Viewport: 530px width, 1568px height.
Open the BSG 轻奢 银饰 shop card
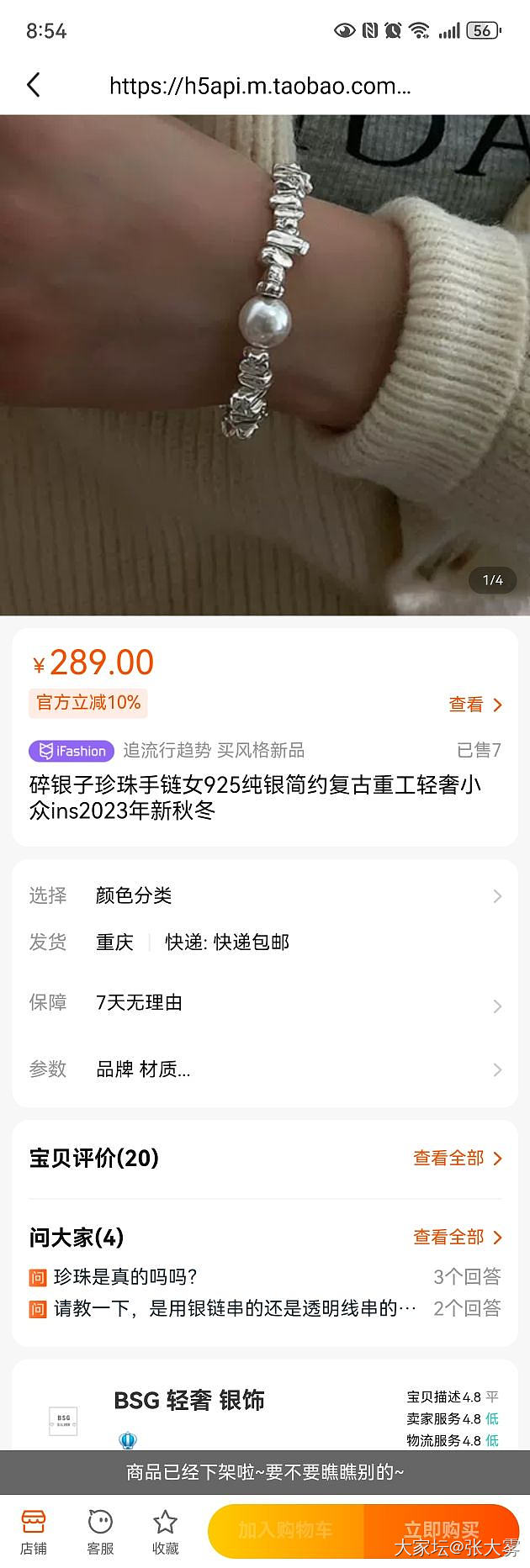click(x=189, y=1401)
